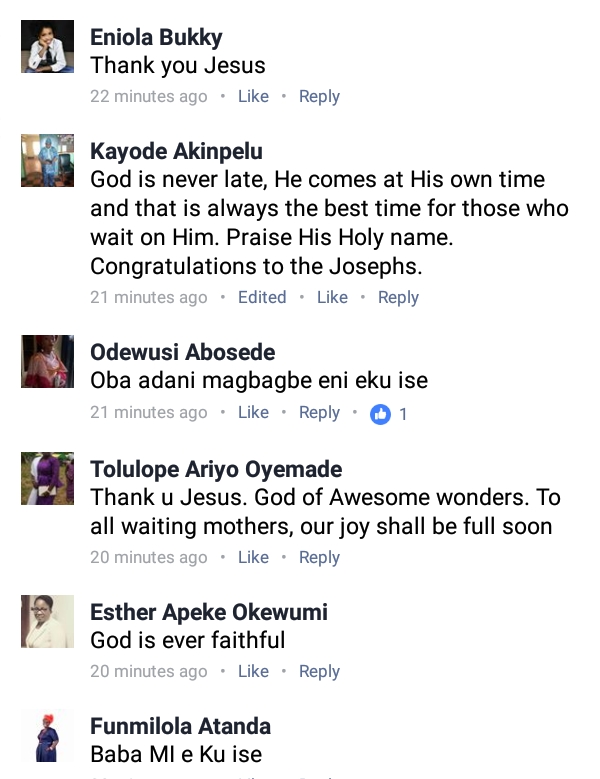Open Kayode Akinpelu's profile name
The image size is (600, 779).
point(176,152)
